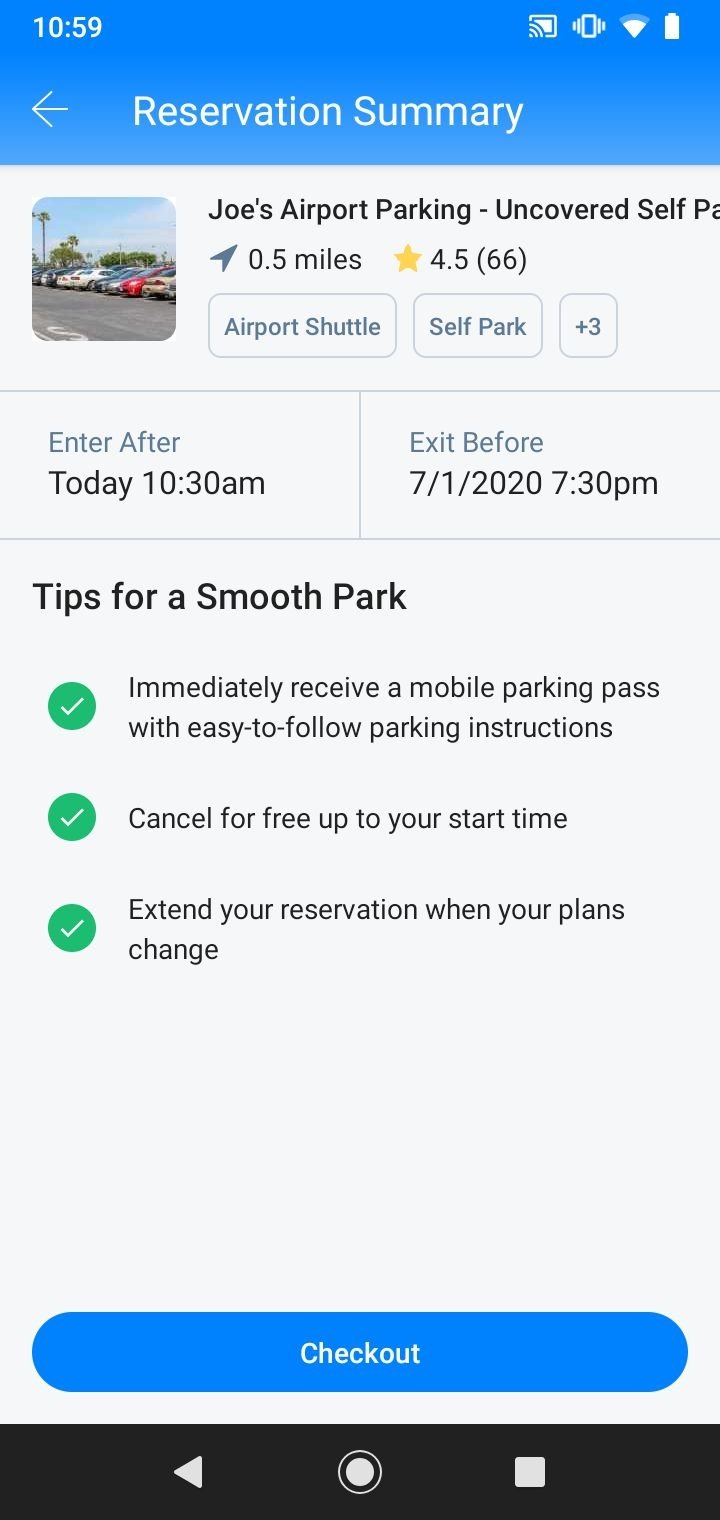Select the Self Park chip
720x1520 pixels.
click(x=477, y=326)
